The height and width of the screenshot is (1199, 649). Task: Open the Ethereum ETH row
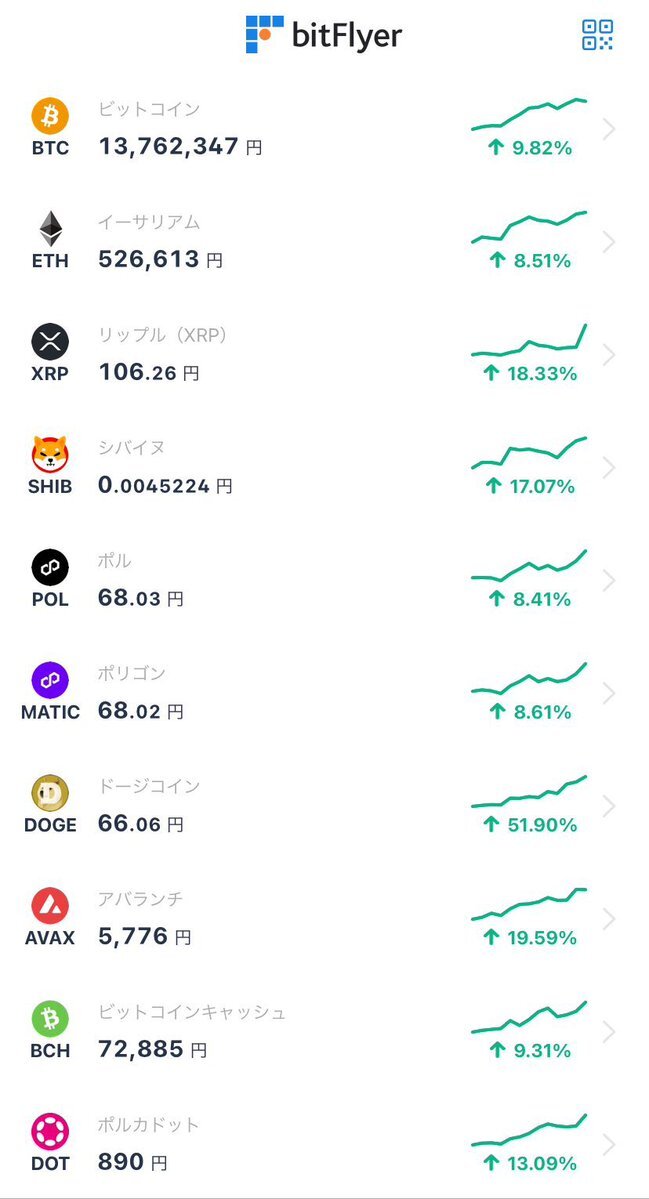[x=324, y=242]
